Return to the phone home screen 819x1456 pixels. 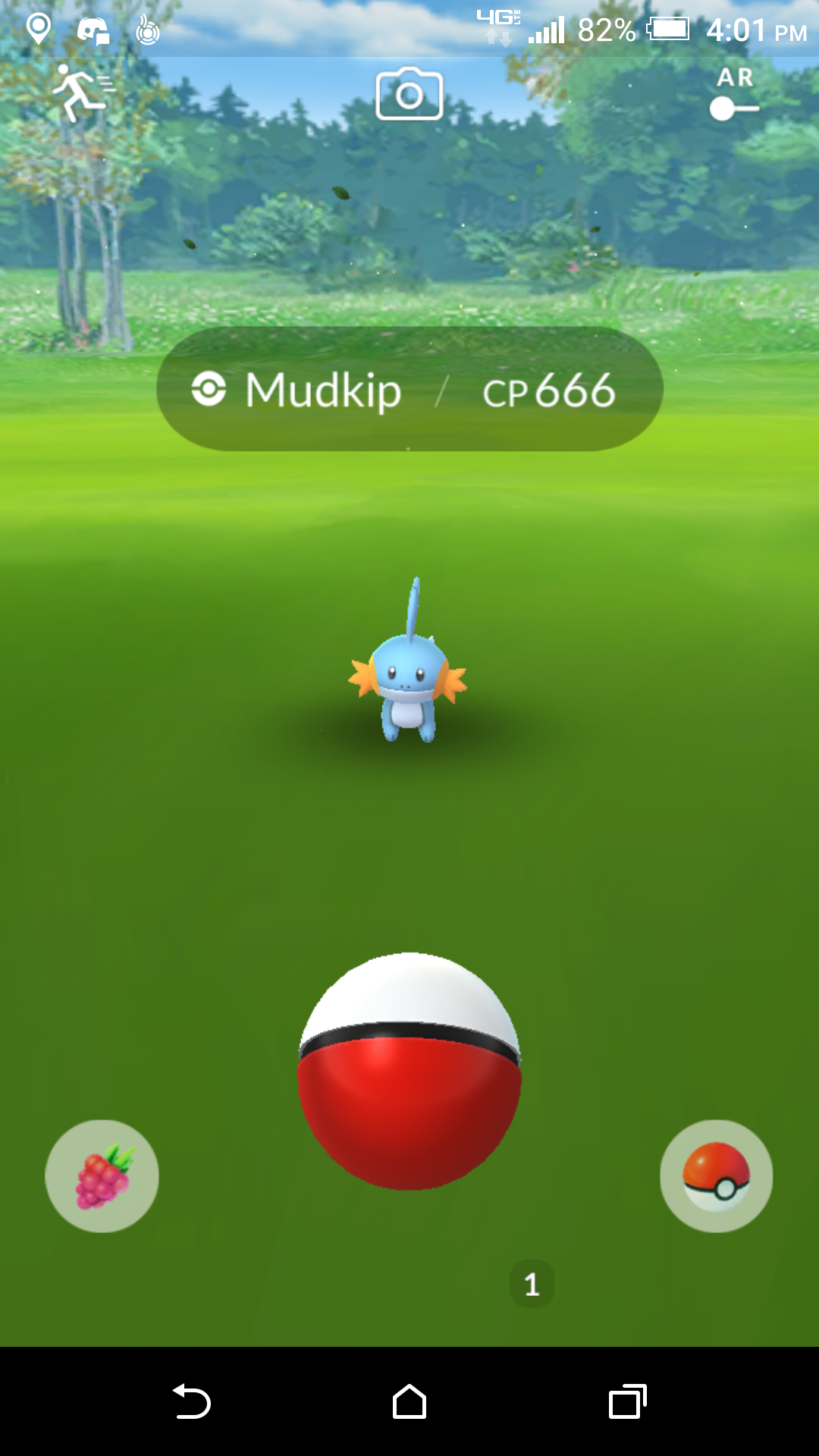[409, 1401]
